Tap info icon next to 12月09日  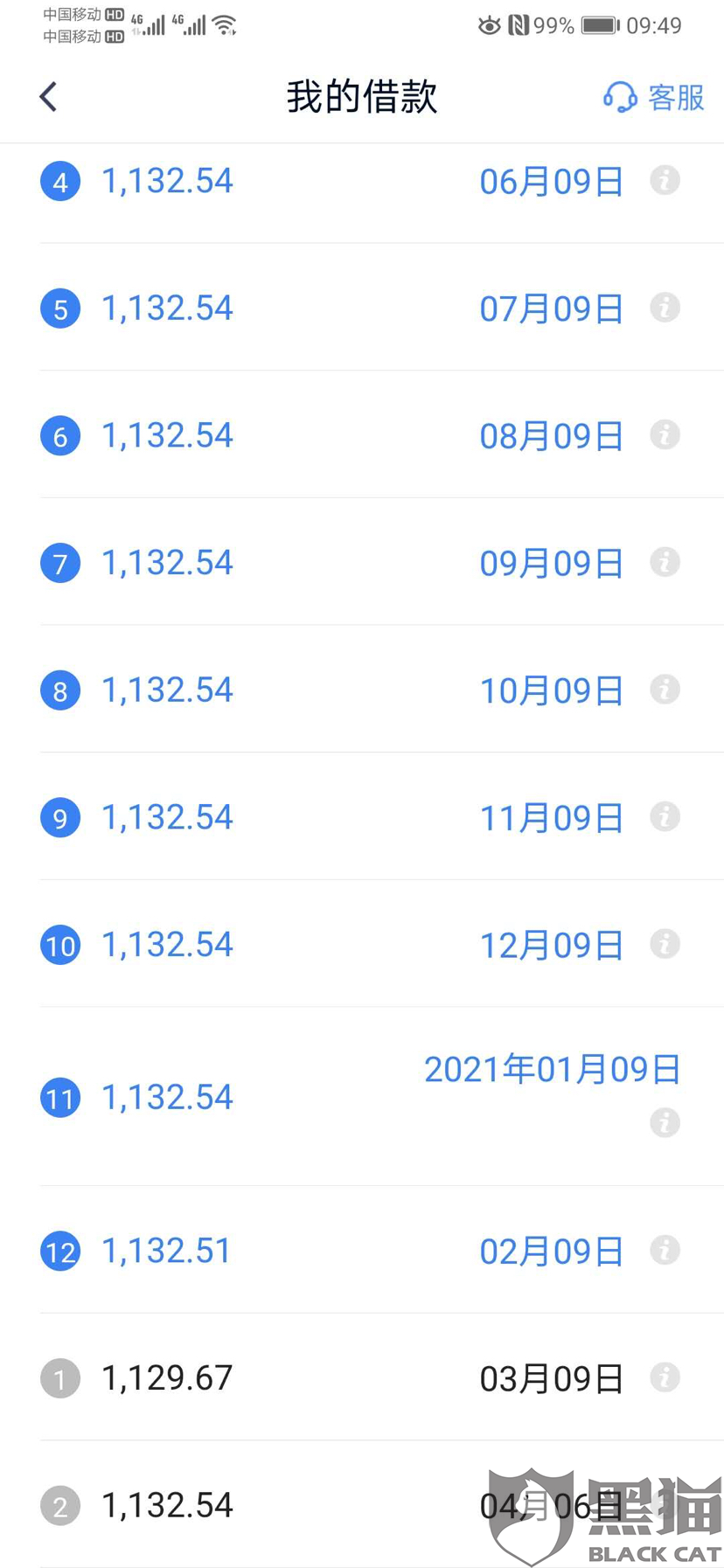tap(665, 944)
